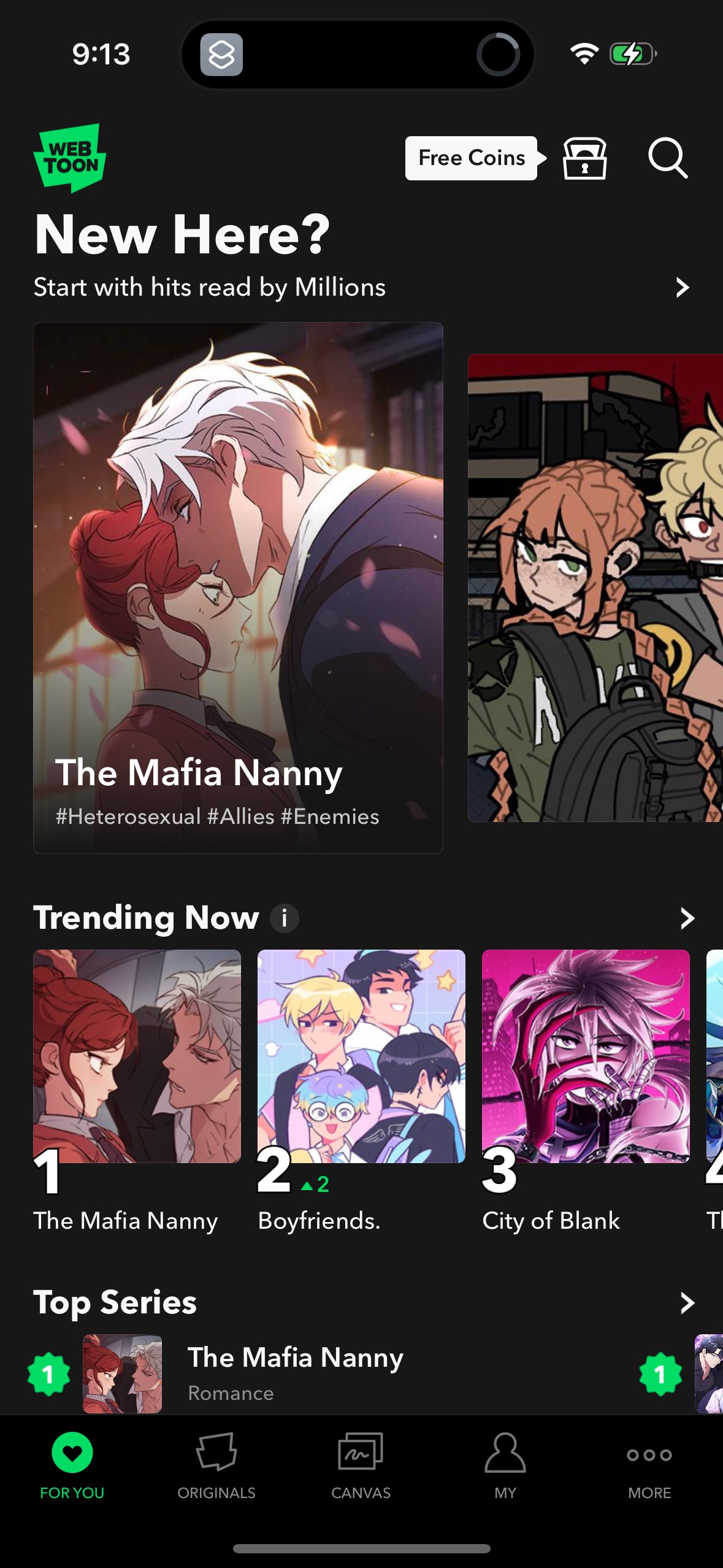The height and width of the screenshot is (1568, 723).
Task: Claim the Free Coins button
Action: 470,158
